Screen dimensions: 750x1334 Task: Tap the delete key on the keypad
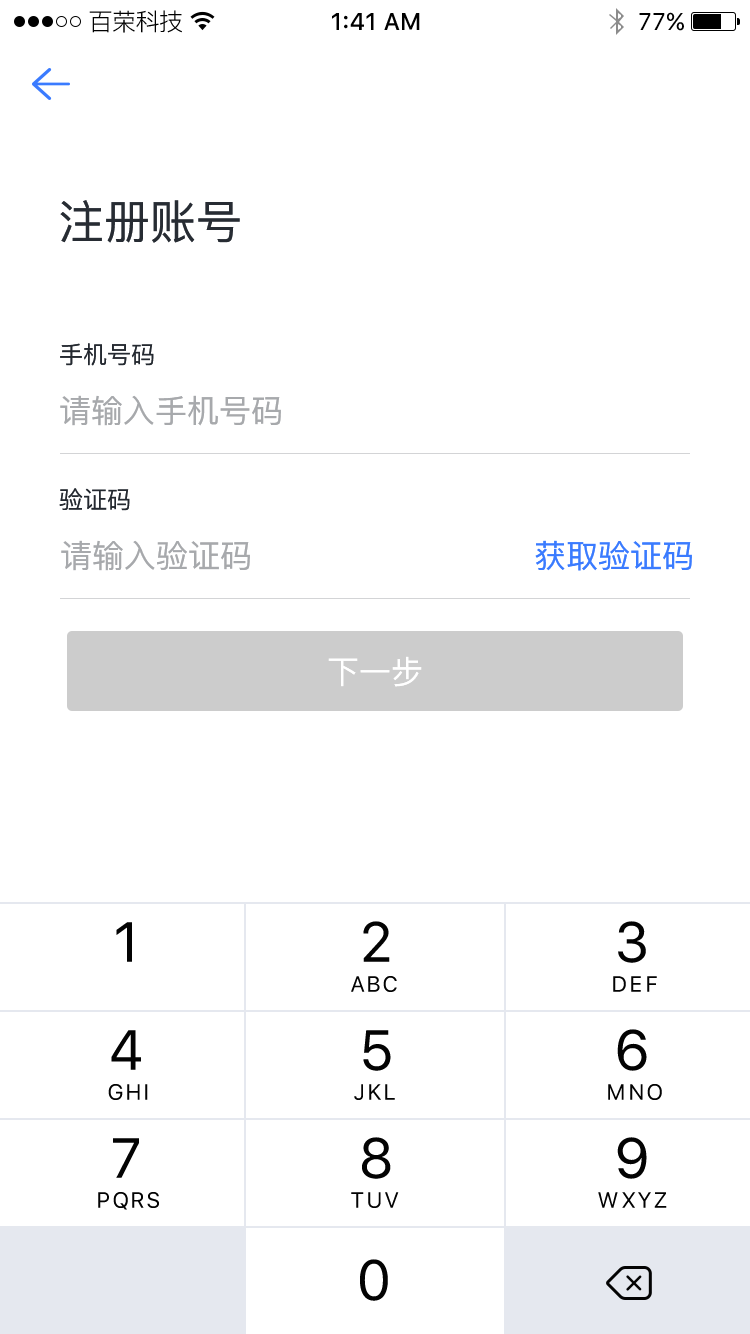628,1281
